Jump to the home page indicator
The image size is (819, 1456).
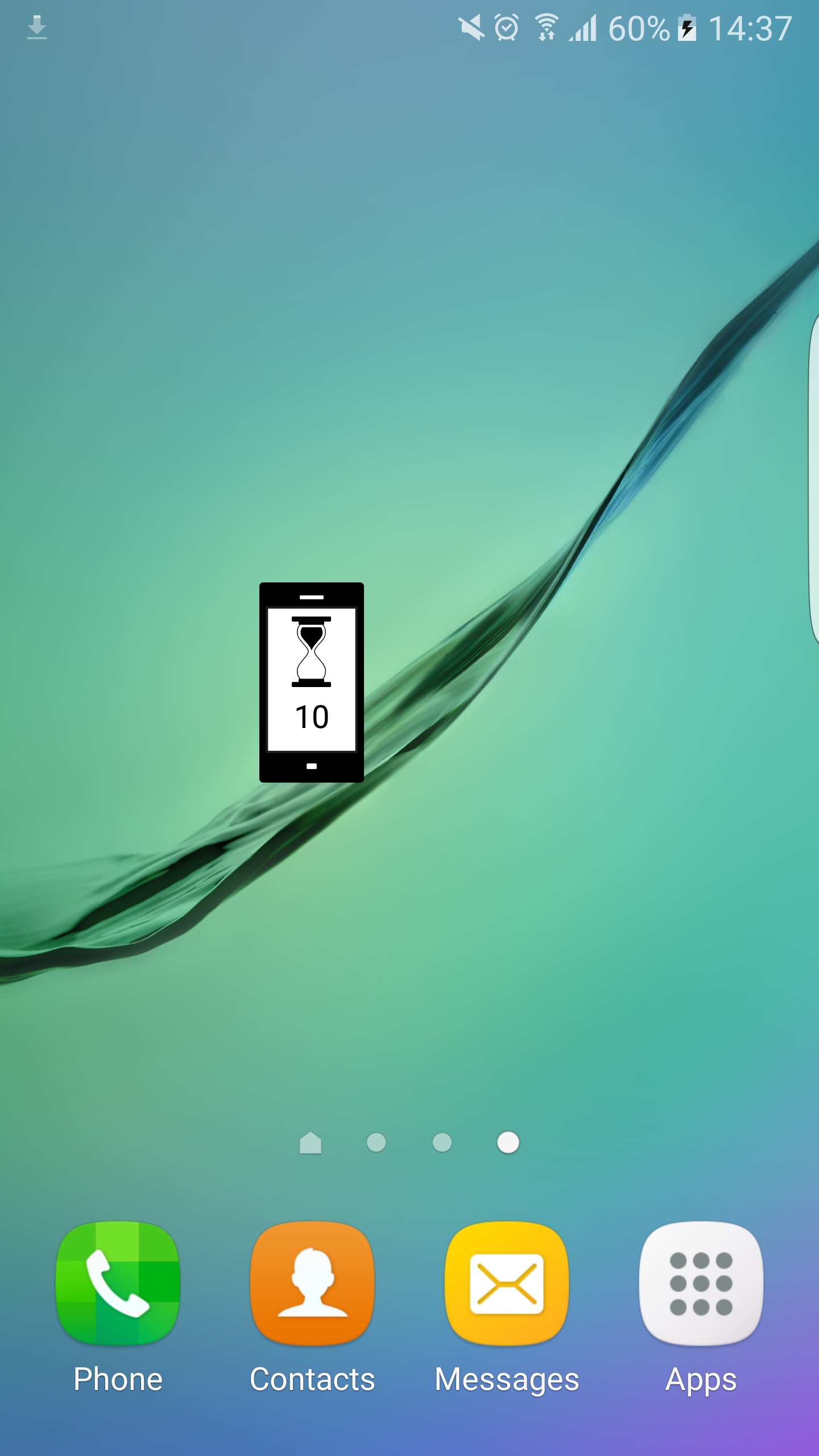pyautogui.click(x=311, y=1143)
